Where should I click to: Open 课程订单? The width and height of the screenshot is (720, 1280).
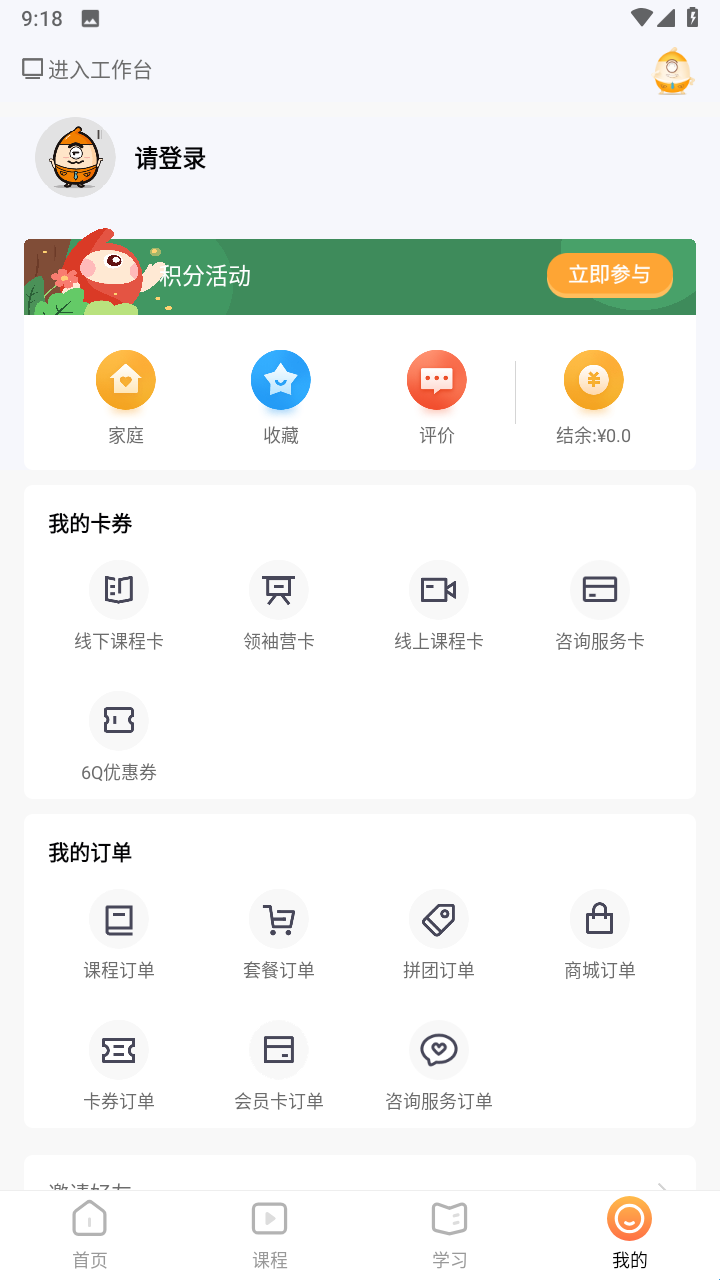[119, 935]
